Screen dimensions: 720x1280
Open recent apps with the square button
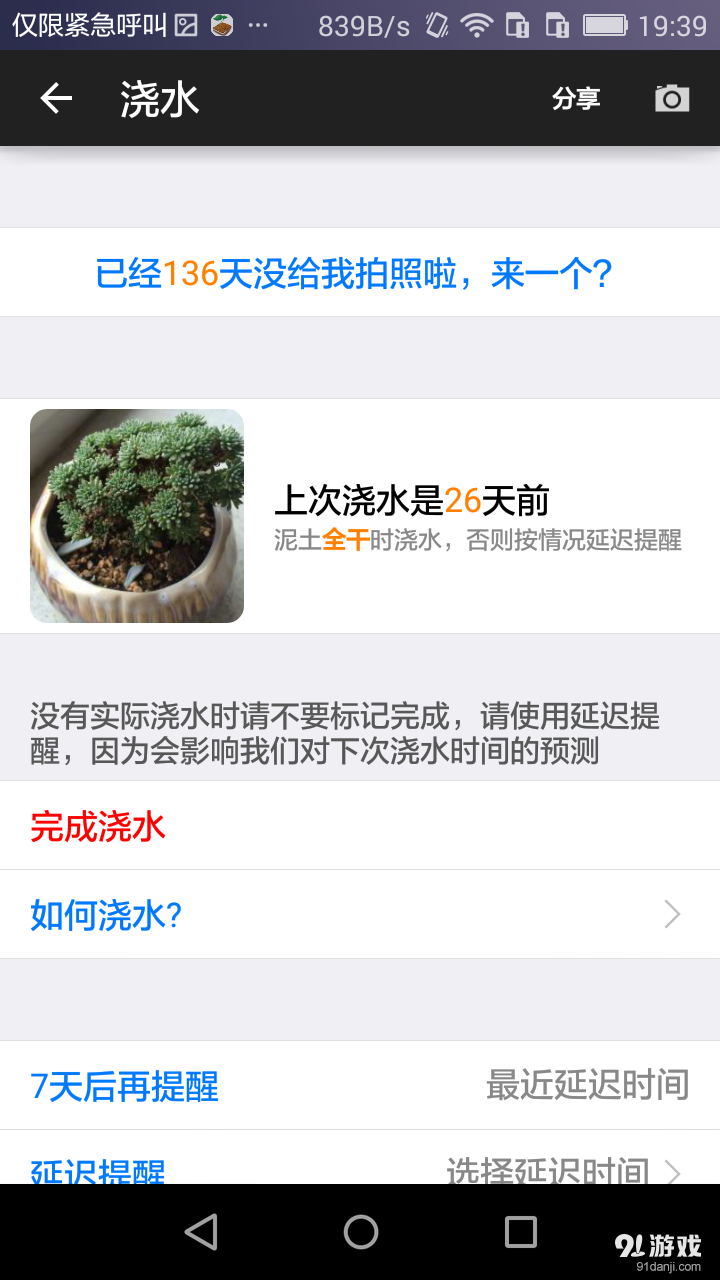(x=518, y=1232)
